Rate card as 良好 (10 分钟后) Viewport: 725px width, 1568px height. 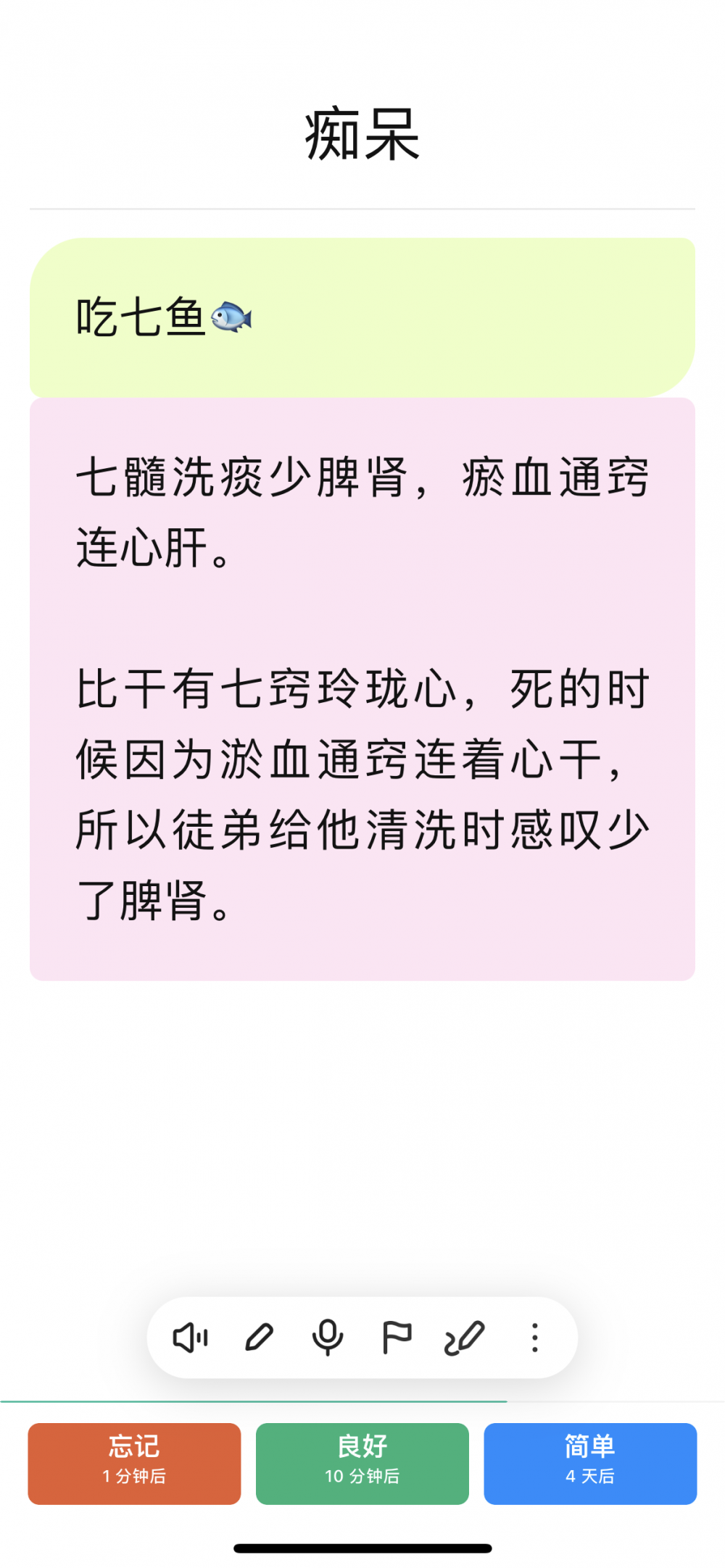pos(362,1463)
